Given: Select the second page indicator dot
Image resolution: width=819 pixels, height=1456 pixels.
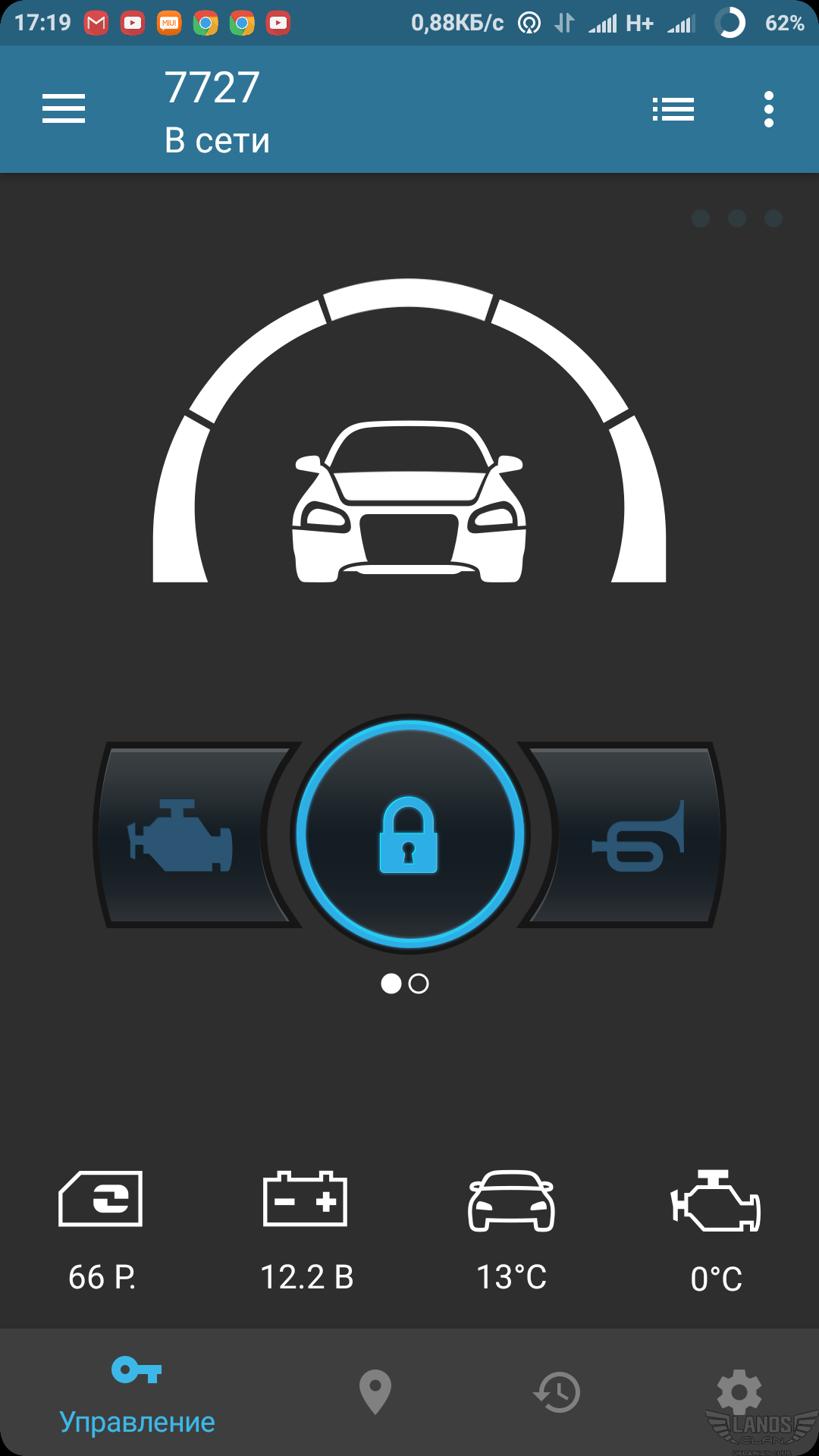Looking at the screenshot, I should coord(419,984).
